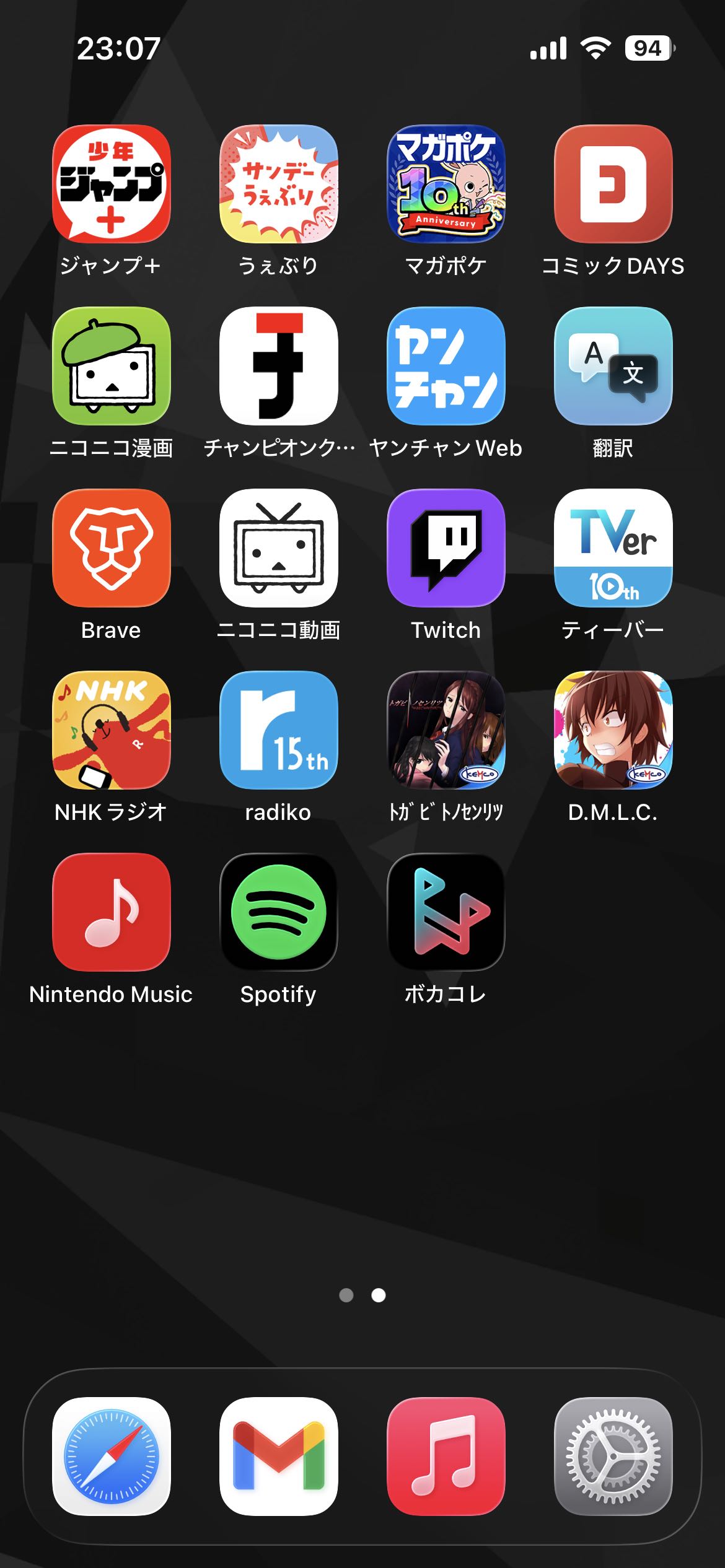This screenshot has width=725, height=1568.
Task: Open the 翻訳 translate app
Action: pos(613,366)
